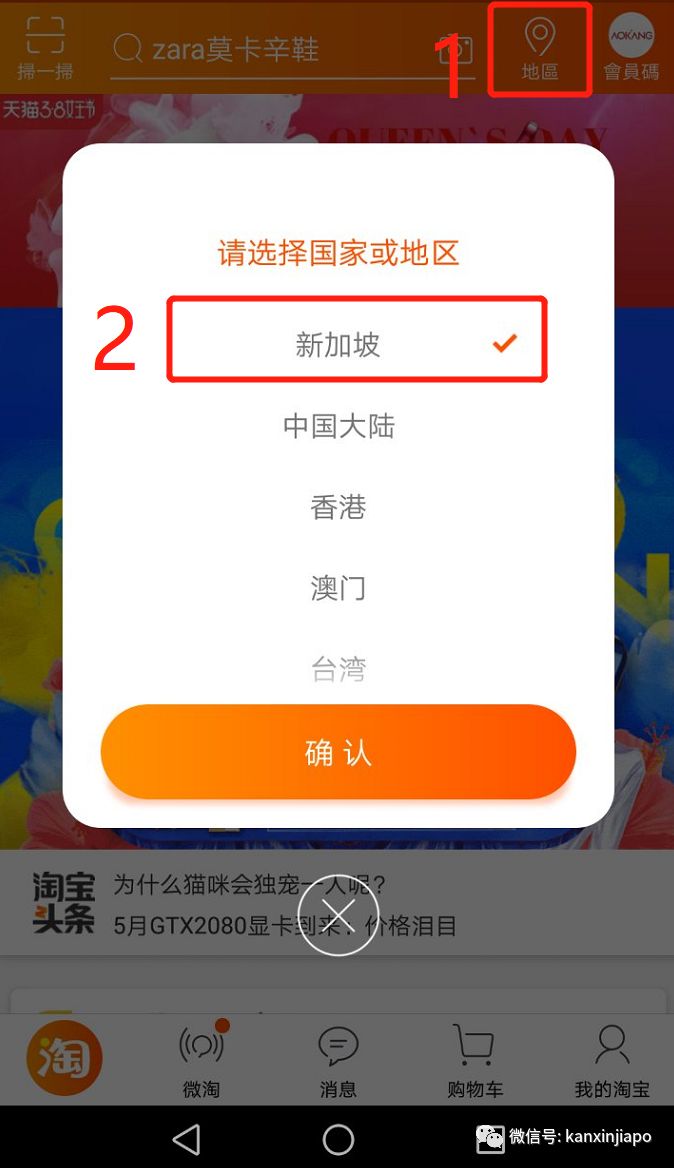Pick 澳门 from the list
Image resolution: width=674 pixels, height=1168 pixels.
(x=338, y=588)
